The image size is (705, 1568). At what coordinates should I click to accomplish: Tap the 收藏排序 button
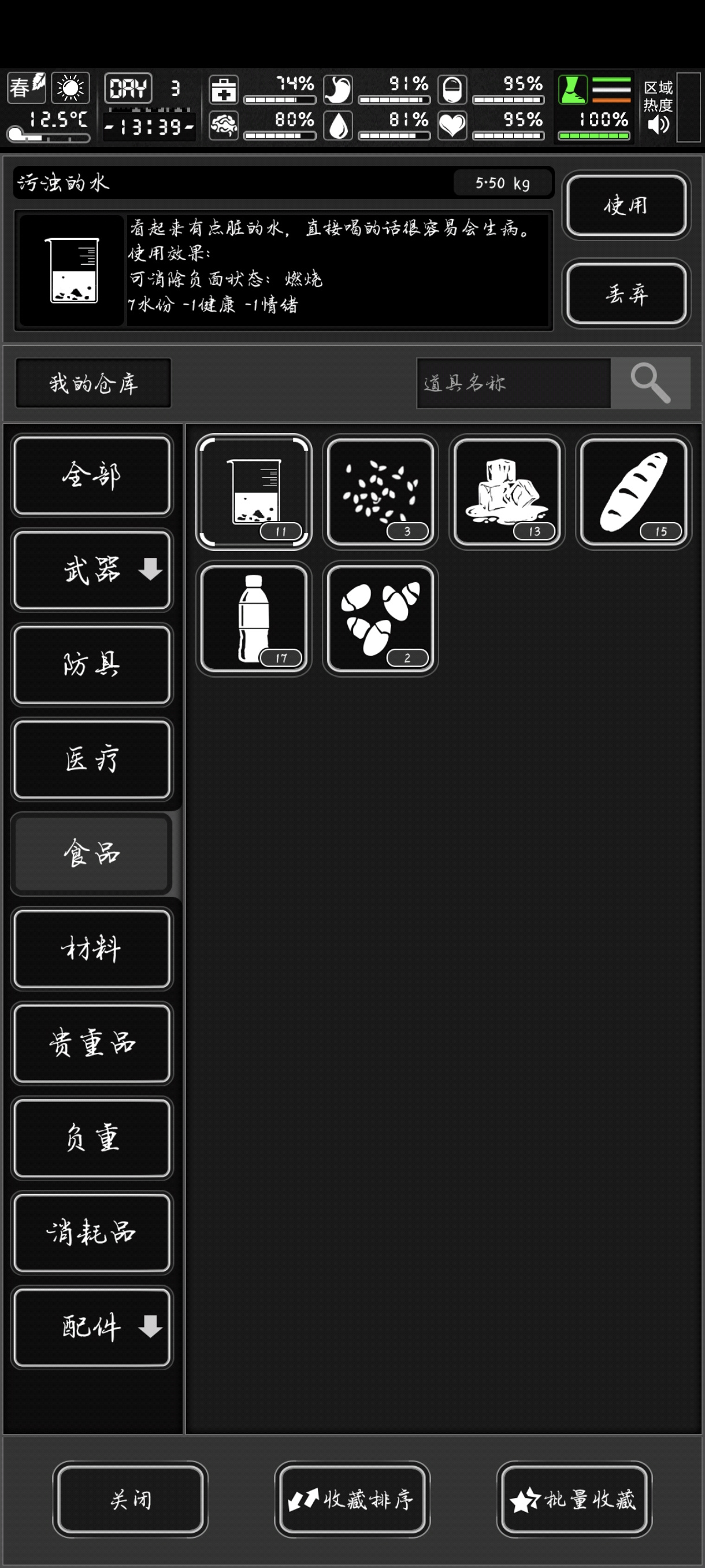[x=352, y=1499]
